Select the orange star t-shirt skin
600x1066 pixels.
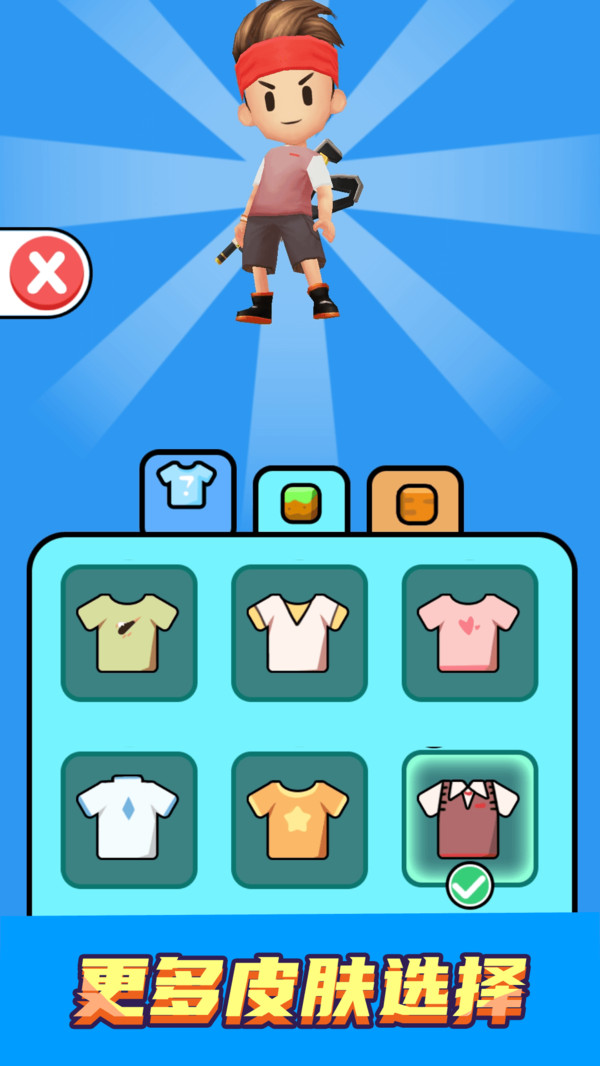[x=299, y=819]
